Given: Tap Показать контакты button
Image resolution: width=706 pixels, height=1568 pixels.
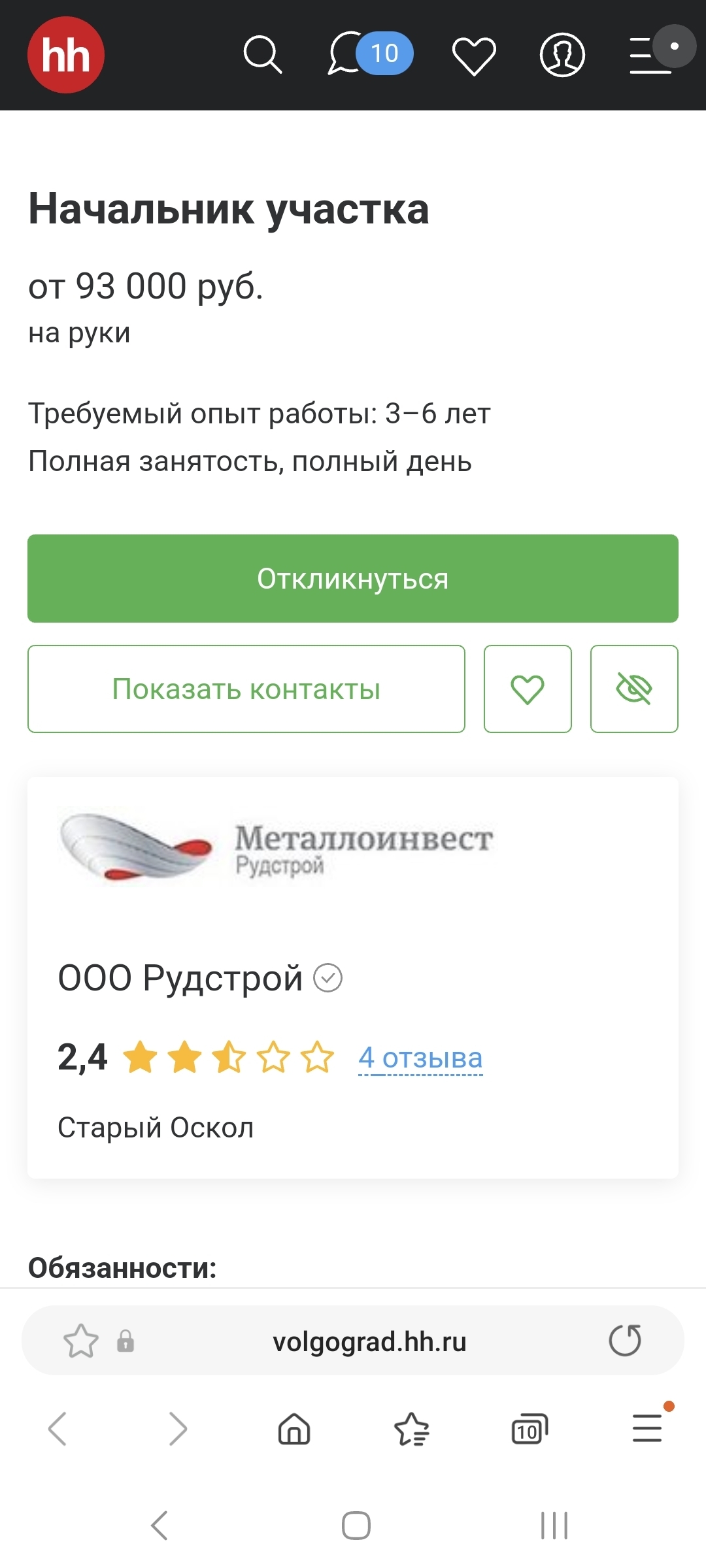Looking at the screenshot, I should [246, 689].
